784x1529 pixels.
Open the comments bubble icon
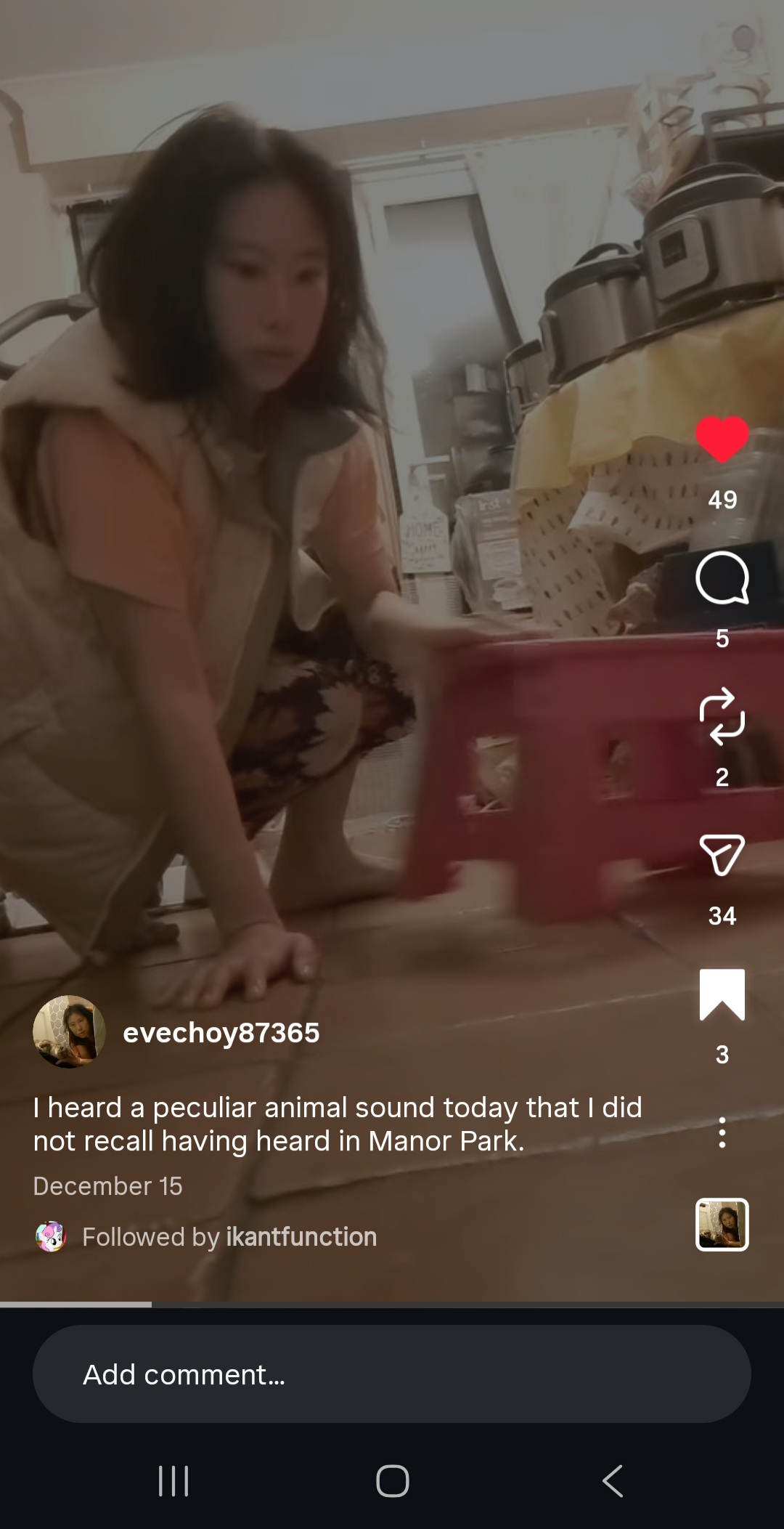[722, 578]
